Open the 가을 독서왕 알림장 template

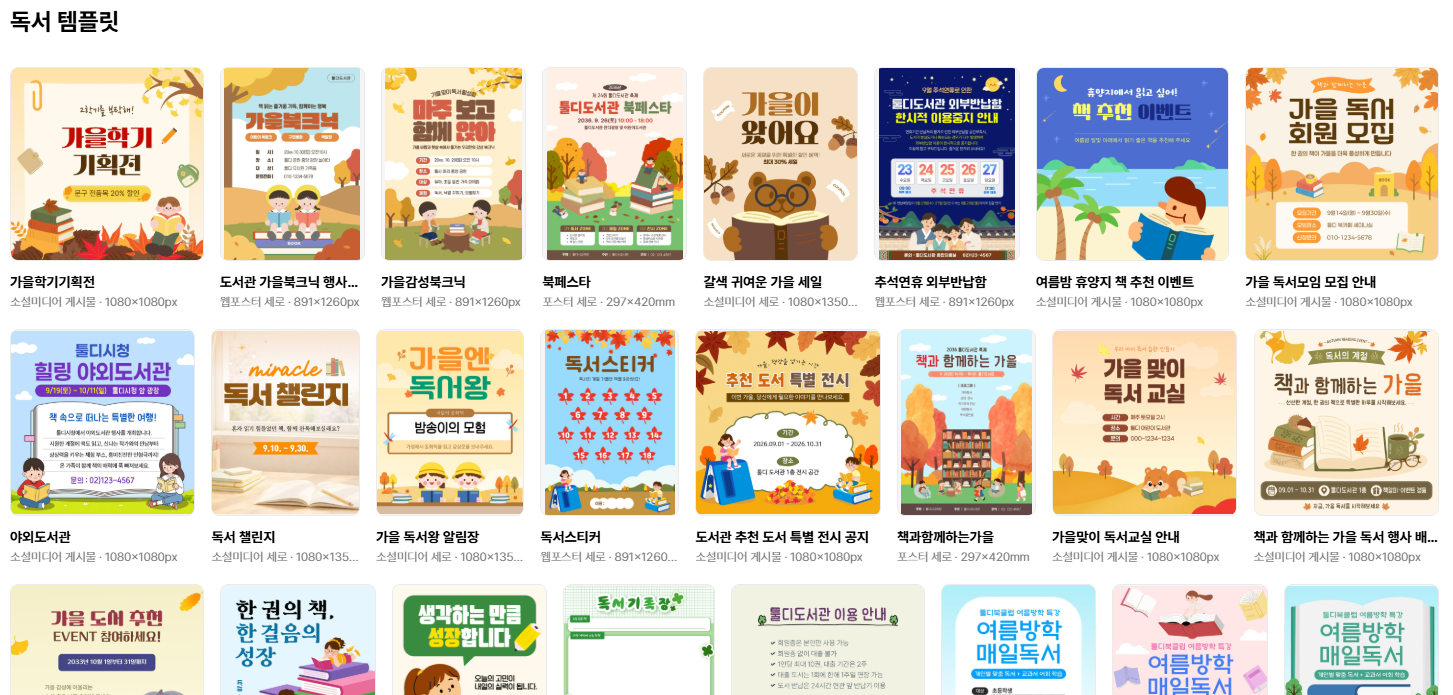(450, 423)
